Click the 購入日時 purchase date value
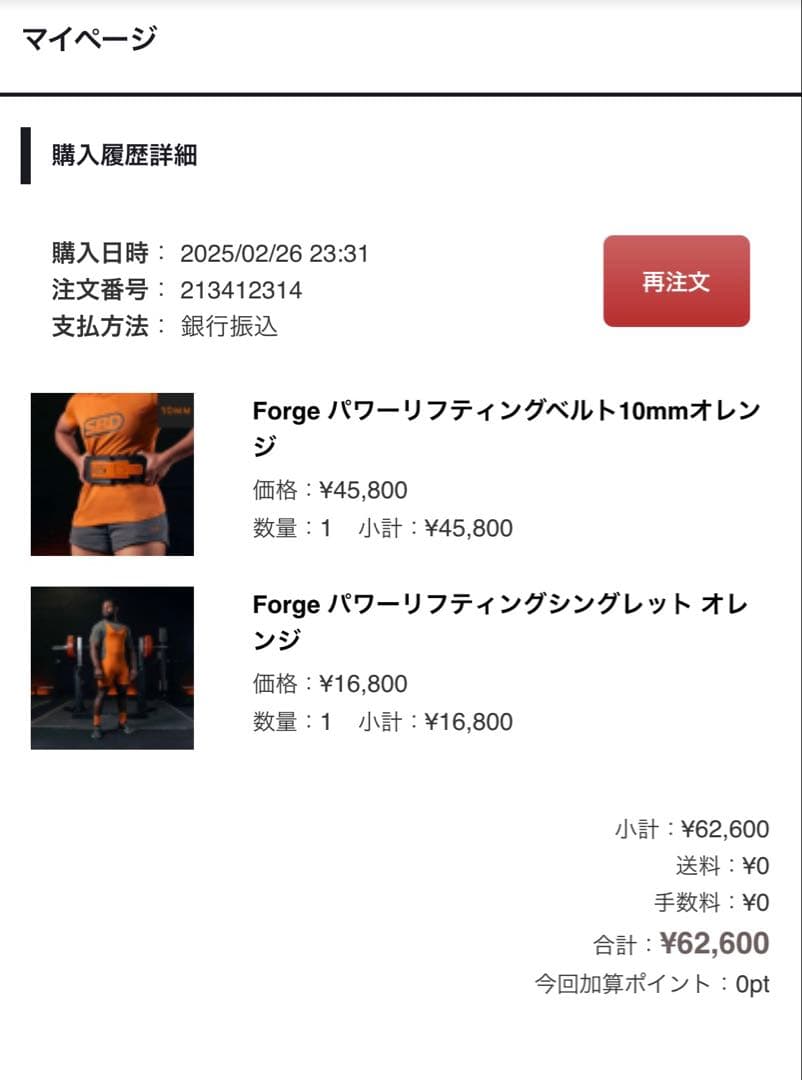 tap(275, 253)
